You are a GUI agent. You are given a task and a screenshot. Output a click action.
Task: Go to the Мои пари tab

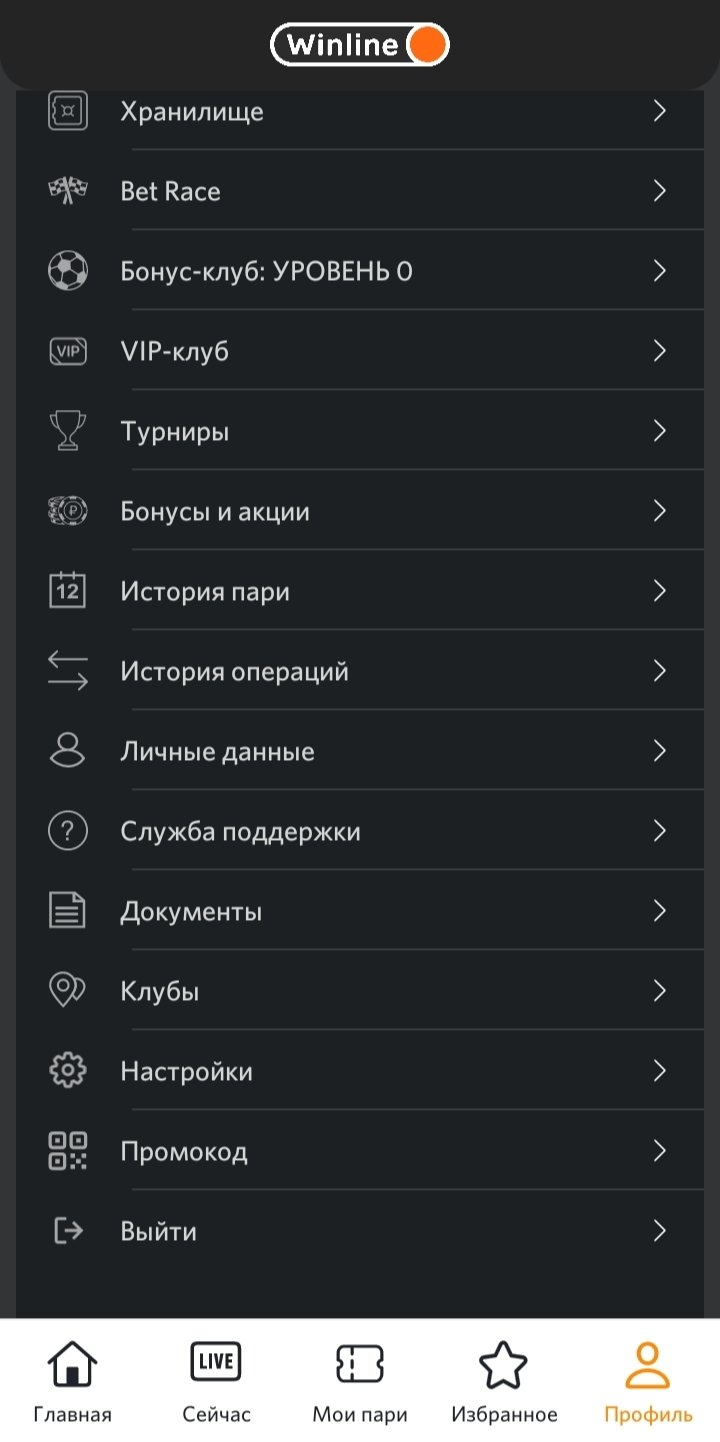pos(360,1381)
